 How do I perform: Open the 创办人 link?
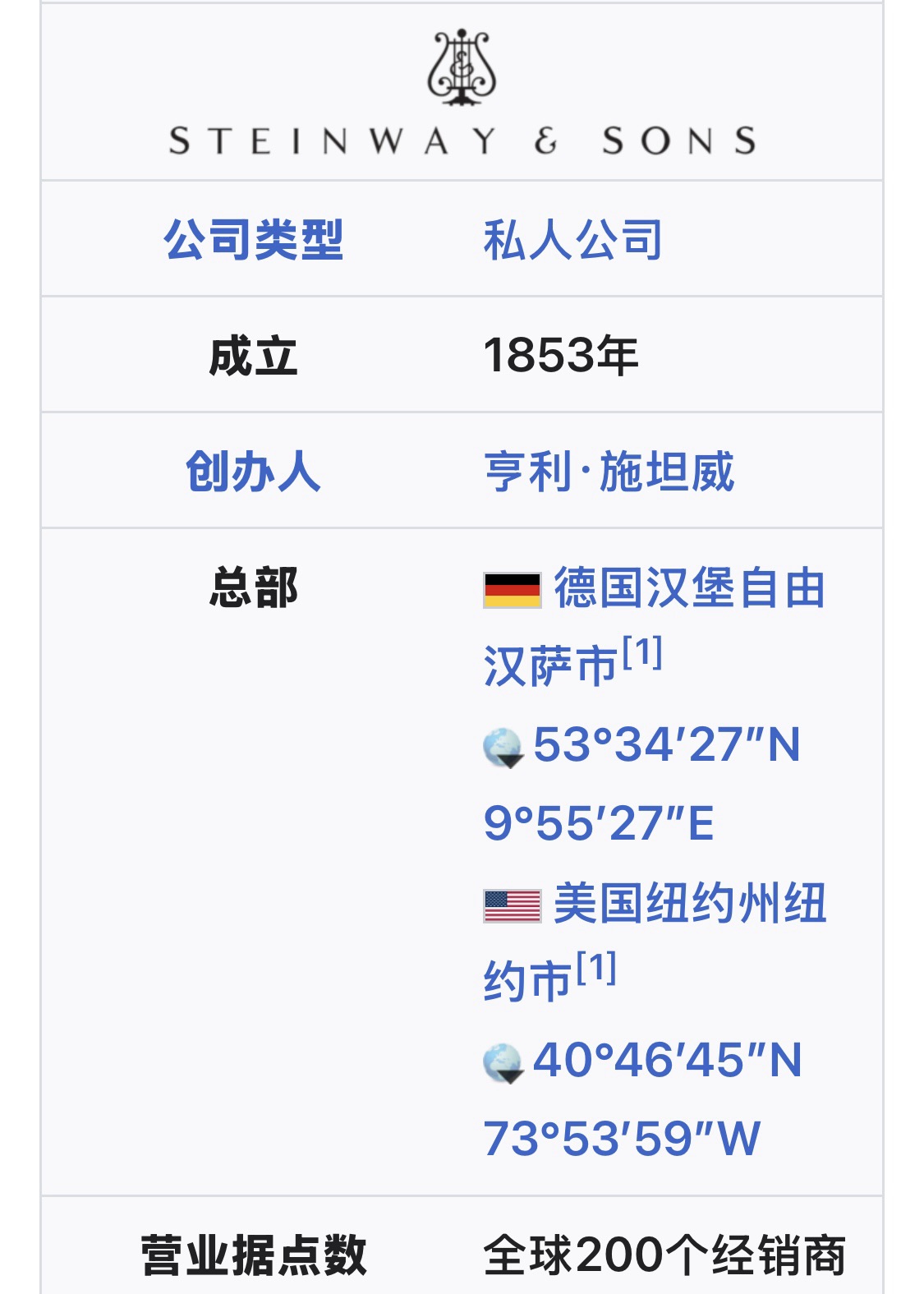click(253, 472)
